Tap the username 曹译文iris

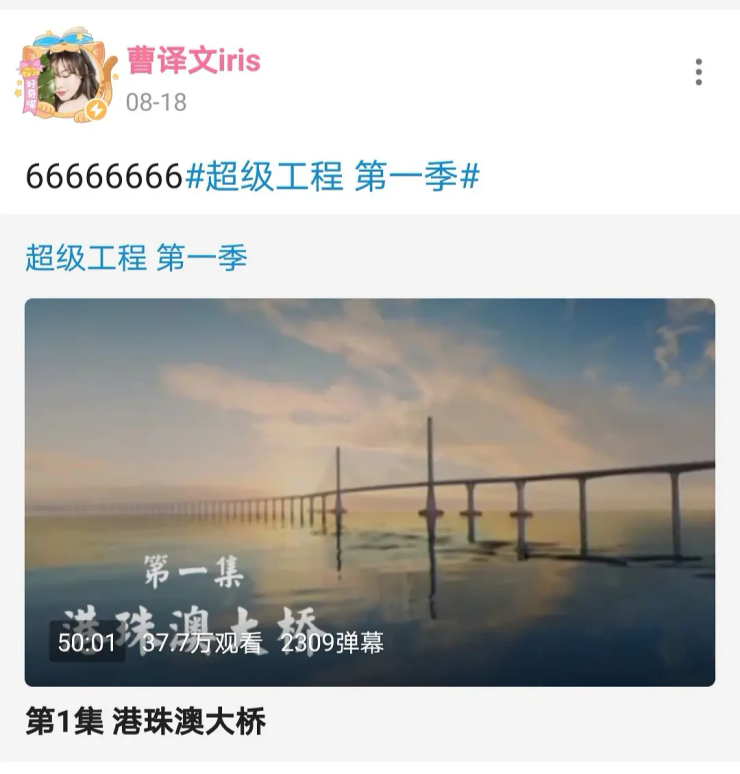coord(193,60)
